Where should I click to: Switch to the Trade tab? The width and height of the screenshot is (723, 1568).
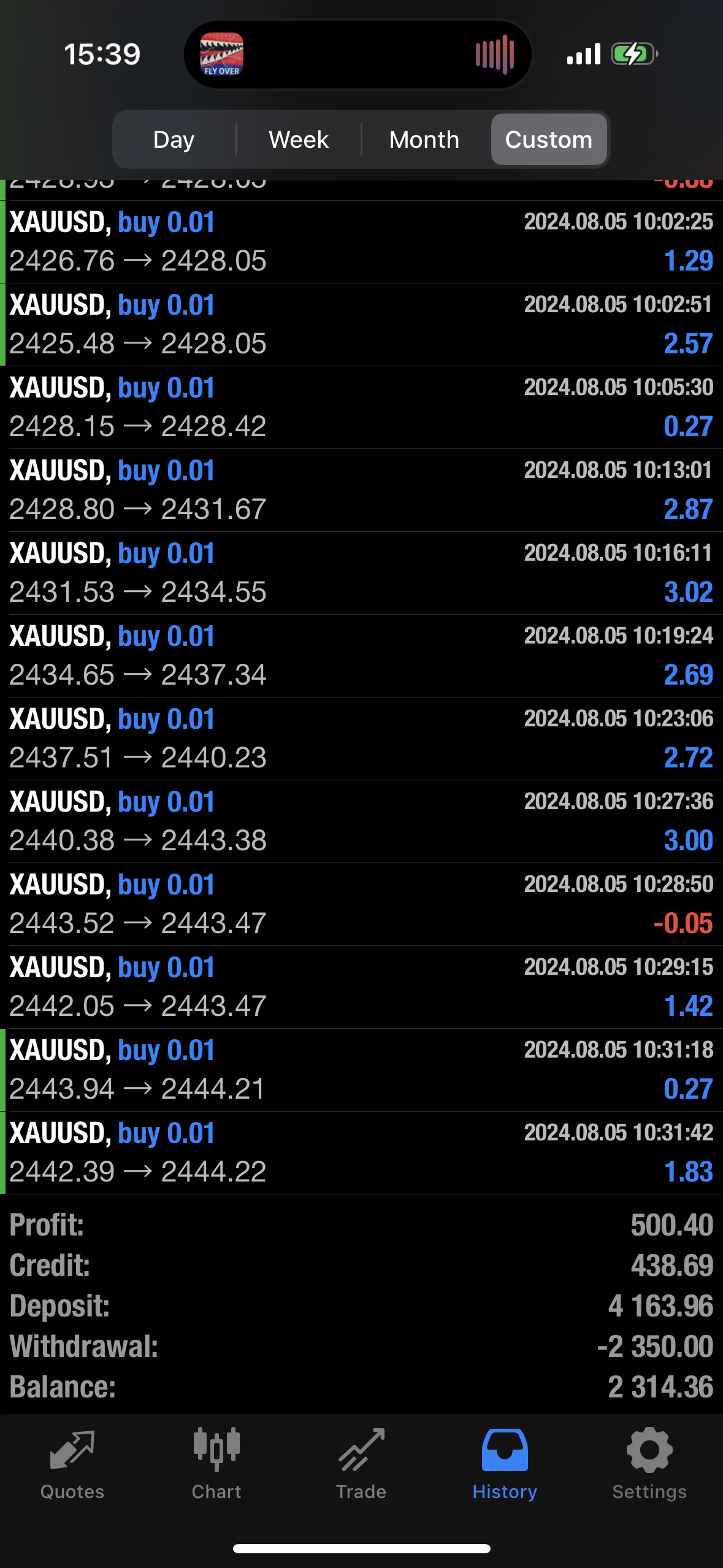pos(361,1464)
